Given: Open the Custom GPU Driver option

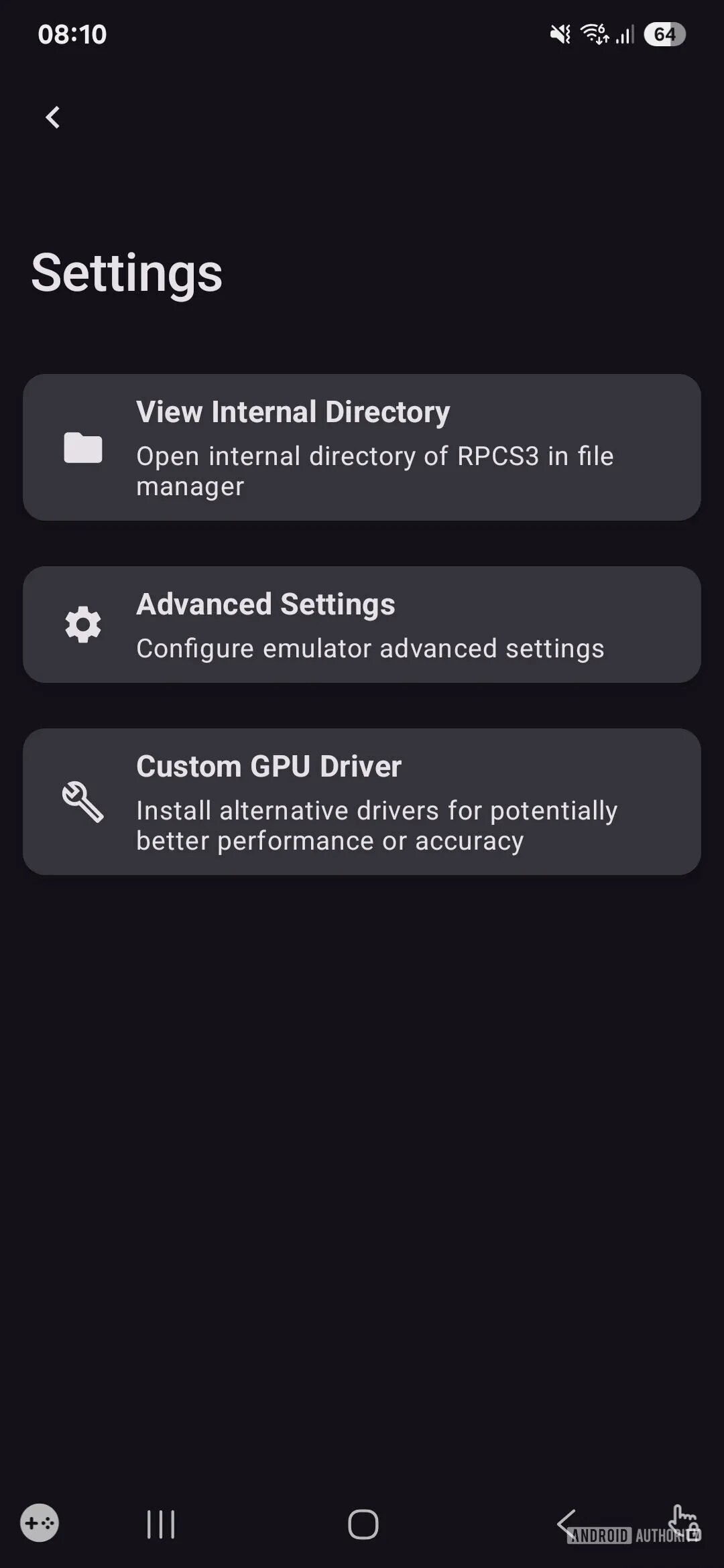Looking at the screenshot, I should [362, 801].
